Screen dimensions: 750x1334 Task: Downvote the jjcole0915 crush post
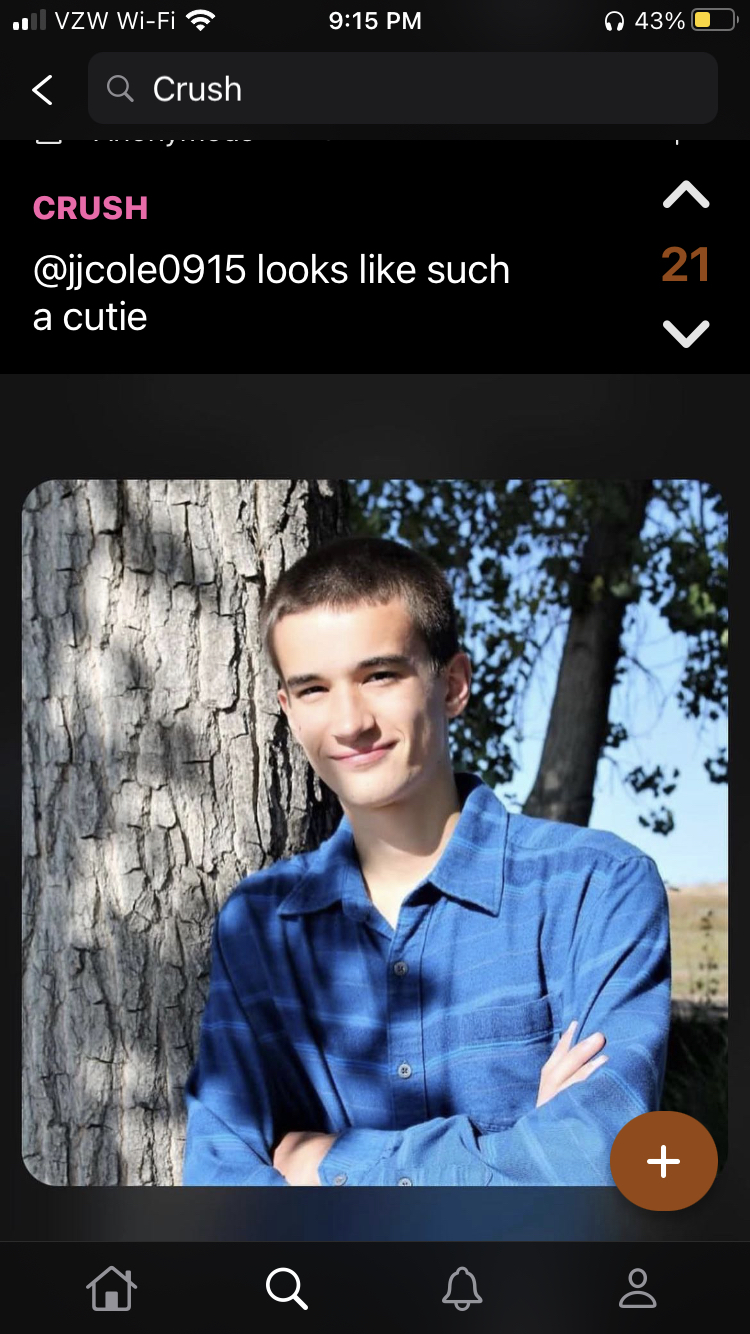point(686,332)
